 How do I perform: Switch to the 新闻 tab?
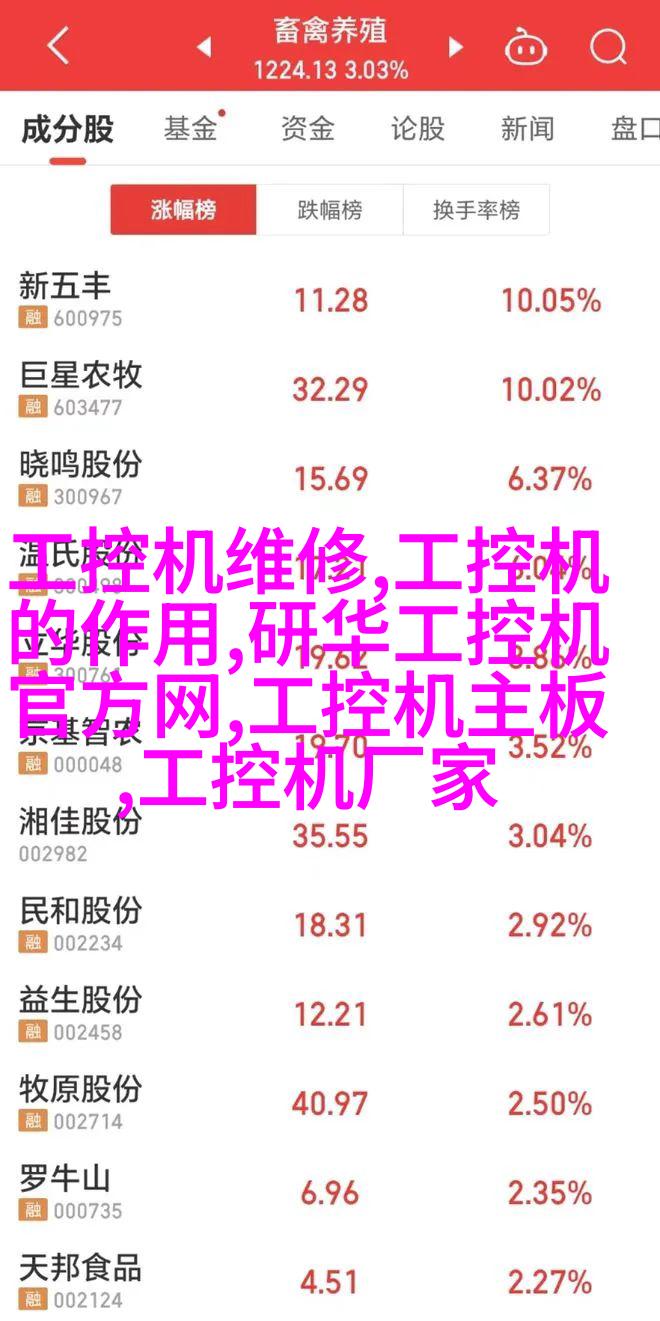pyautogui.click(x=528, y=129)
